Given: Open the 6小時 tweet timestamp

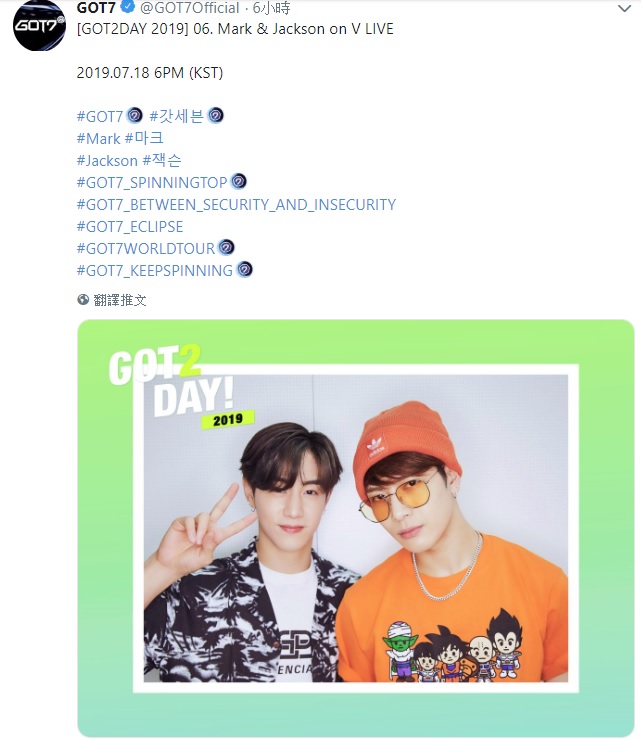Looking at the screenshot, I should [268, 8].
